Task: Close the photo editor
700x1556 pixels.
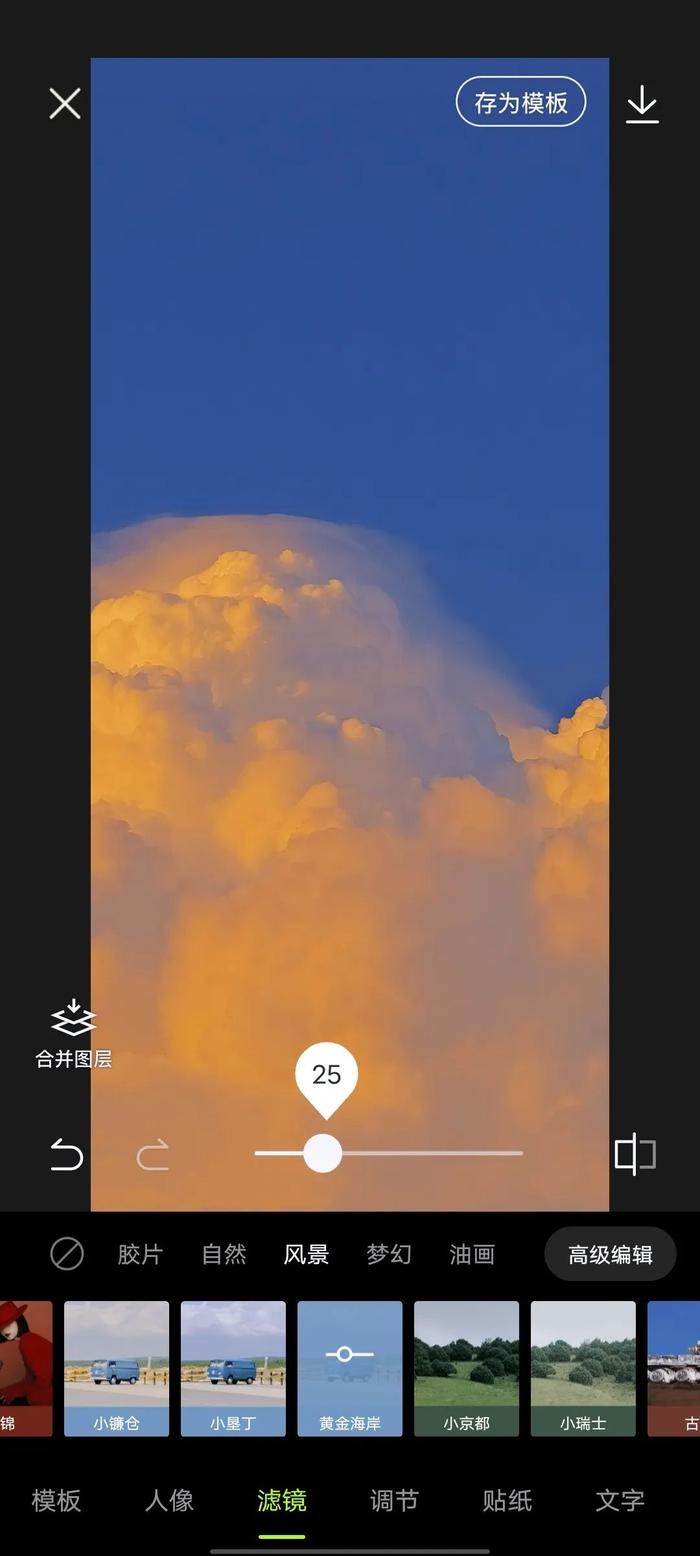Action: [x=65, y=103]
